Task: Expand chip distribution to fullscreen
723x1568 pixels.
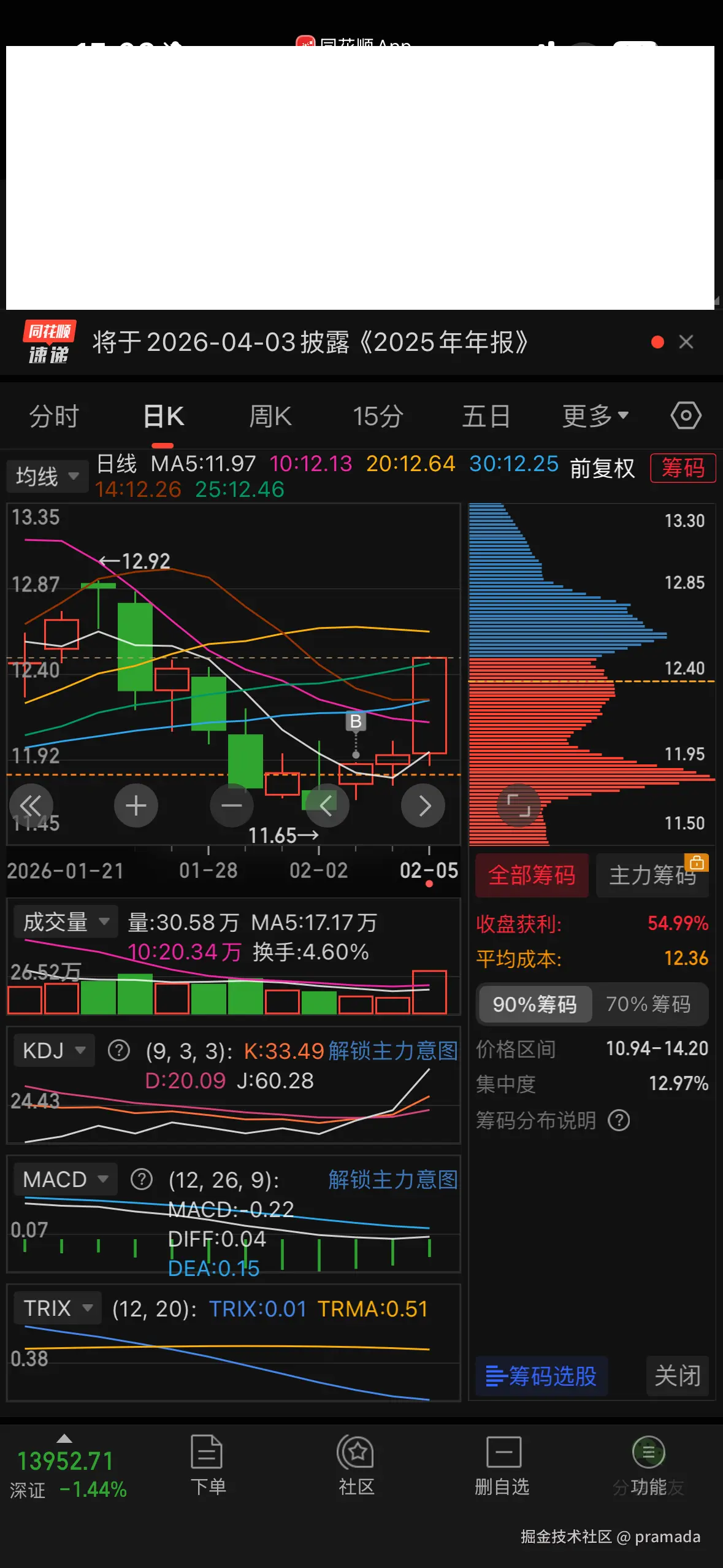Action: pos(518,805)
